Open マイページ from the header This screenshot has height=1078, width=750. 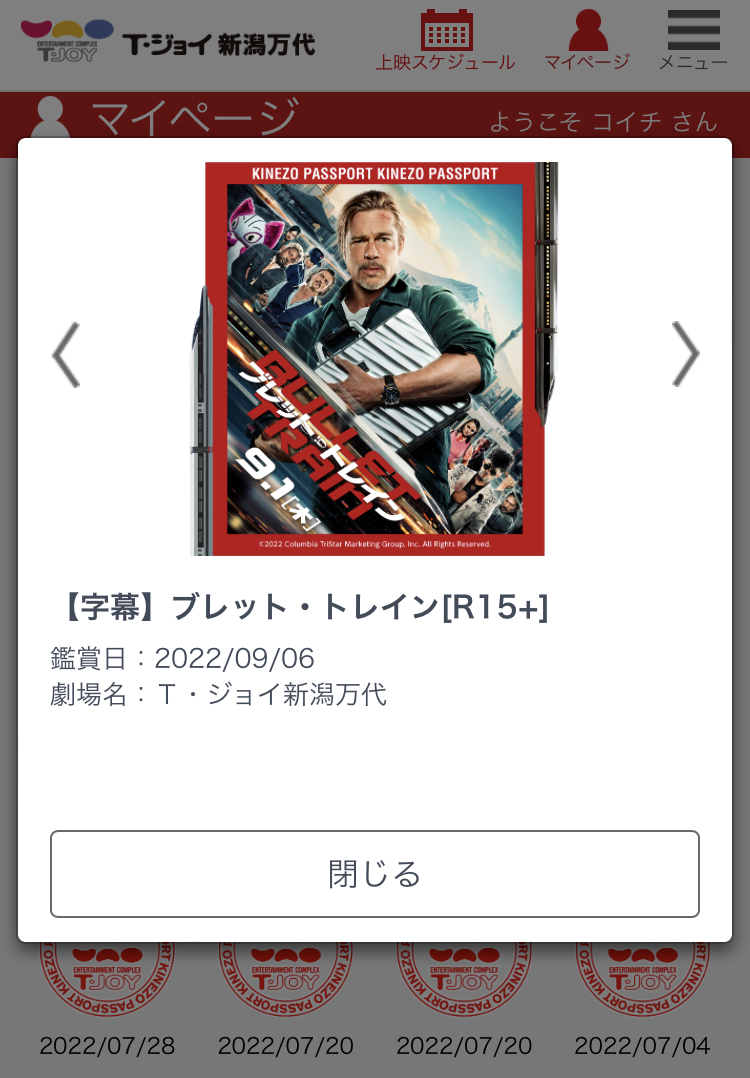[587, 41]
